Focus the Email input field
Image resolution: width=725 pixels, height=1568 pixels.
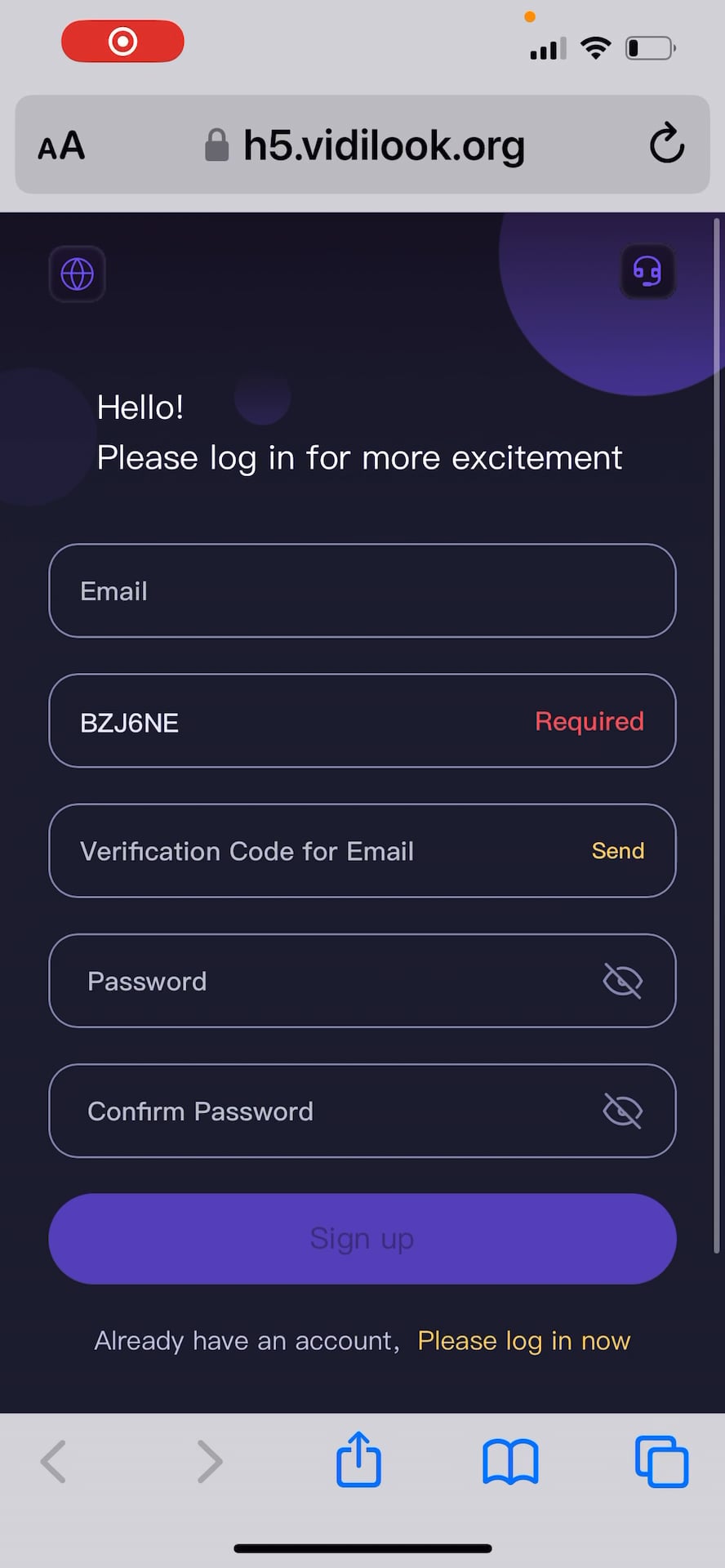pyautogui.click(x=362, y=590)
